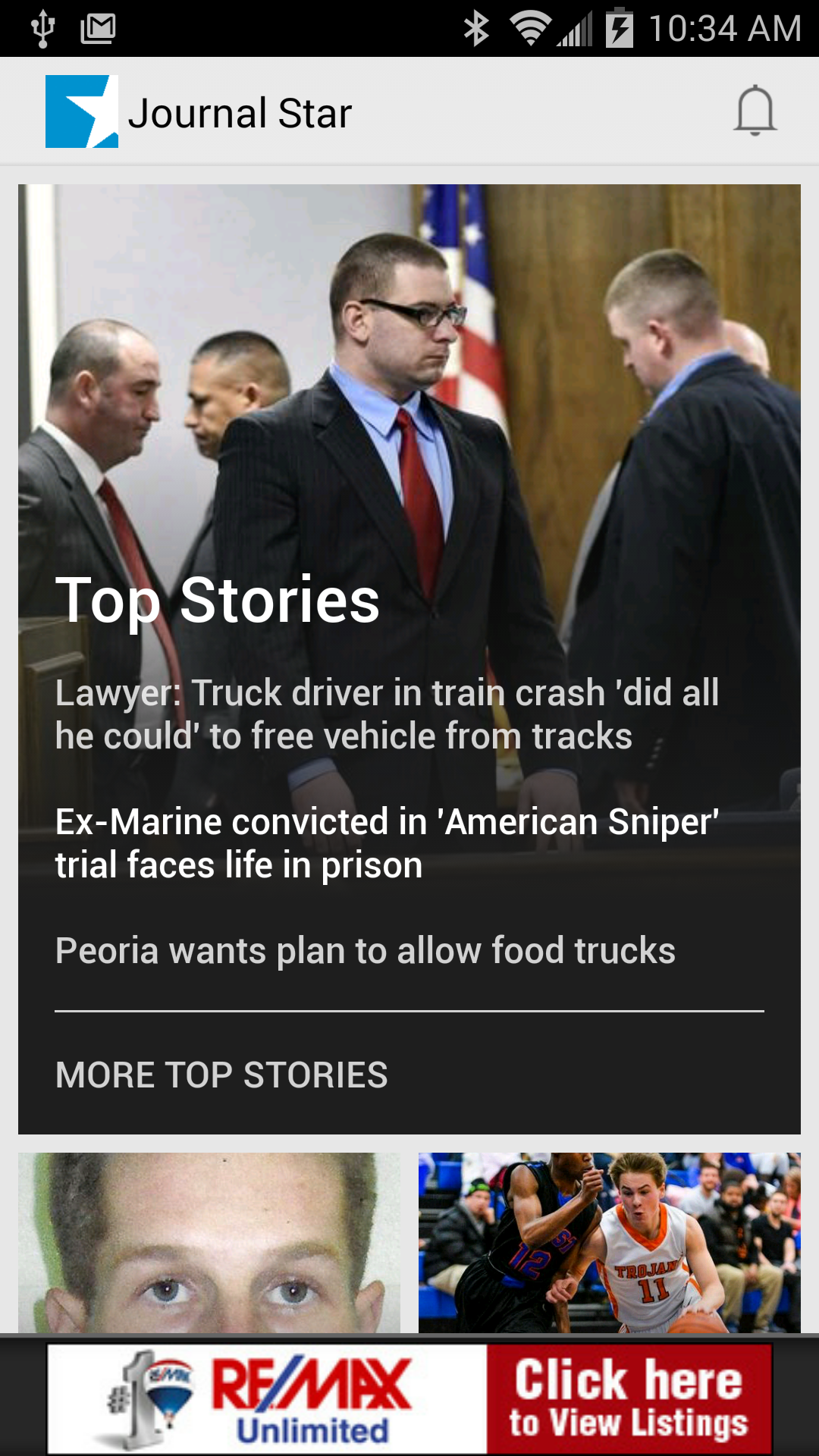Read the truck driver train crash story
The width and height of the screenshot is (819, 1456).
point(387,714)
